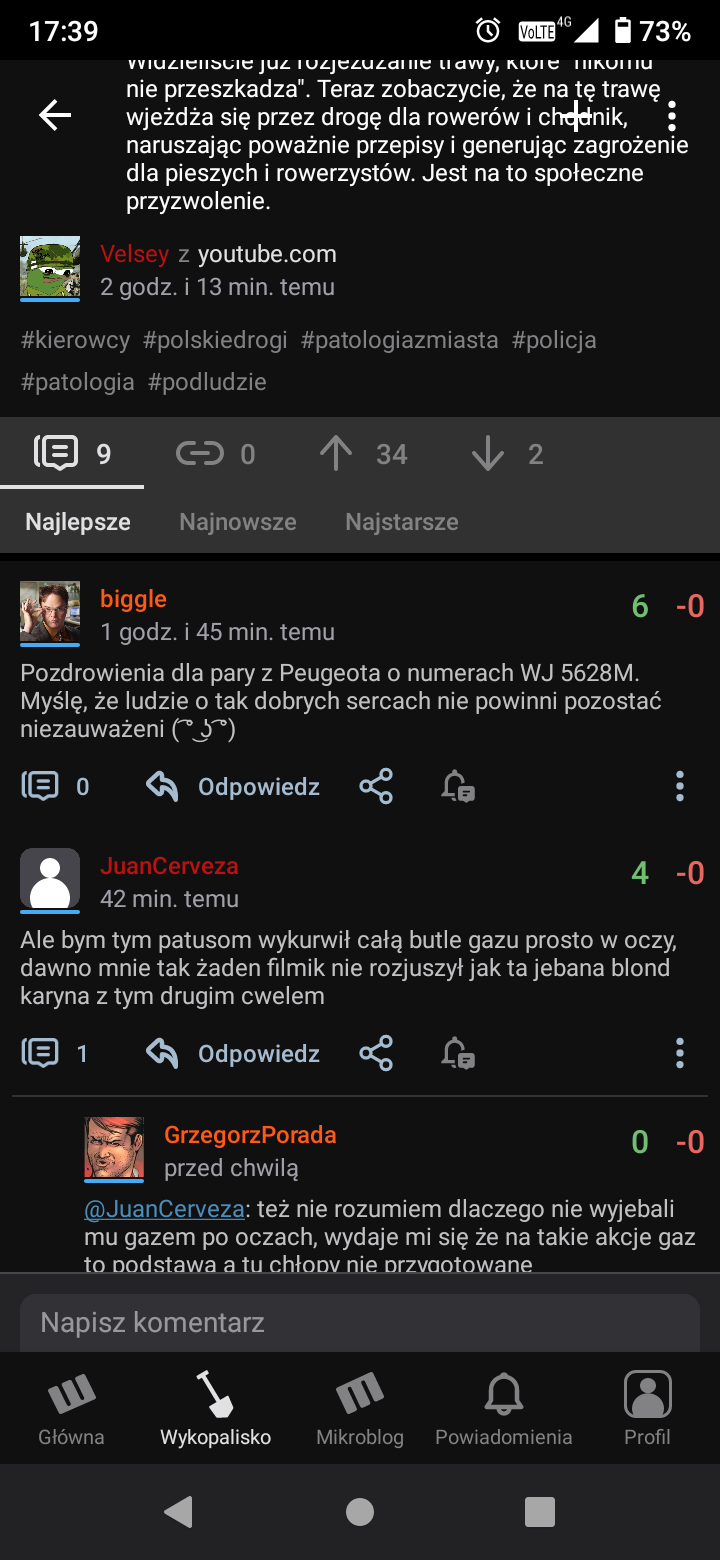Switch to the Mikroblog tab
This screenshot has width=720, height=1560.
tap(360, 1410)
